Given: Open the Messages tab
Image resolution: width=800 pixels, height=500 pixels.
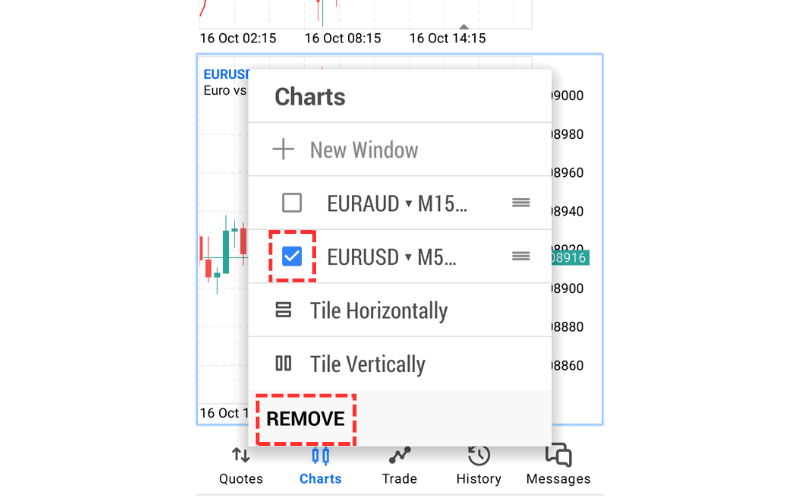Looking at the screenshot, I should (x=558, y=466).
